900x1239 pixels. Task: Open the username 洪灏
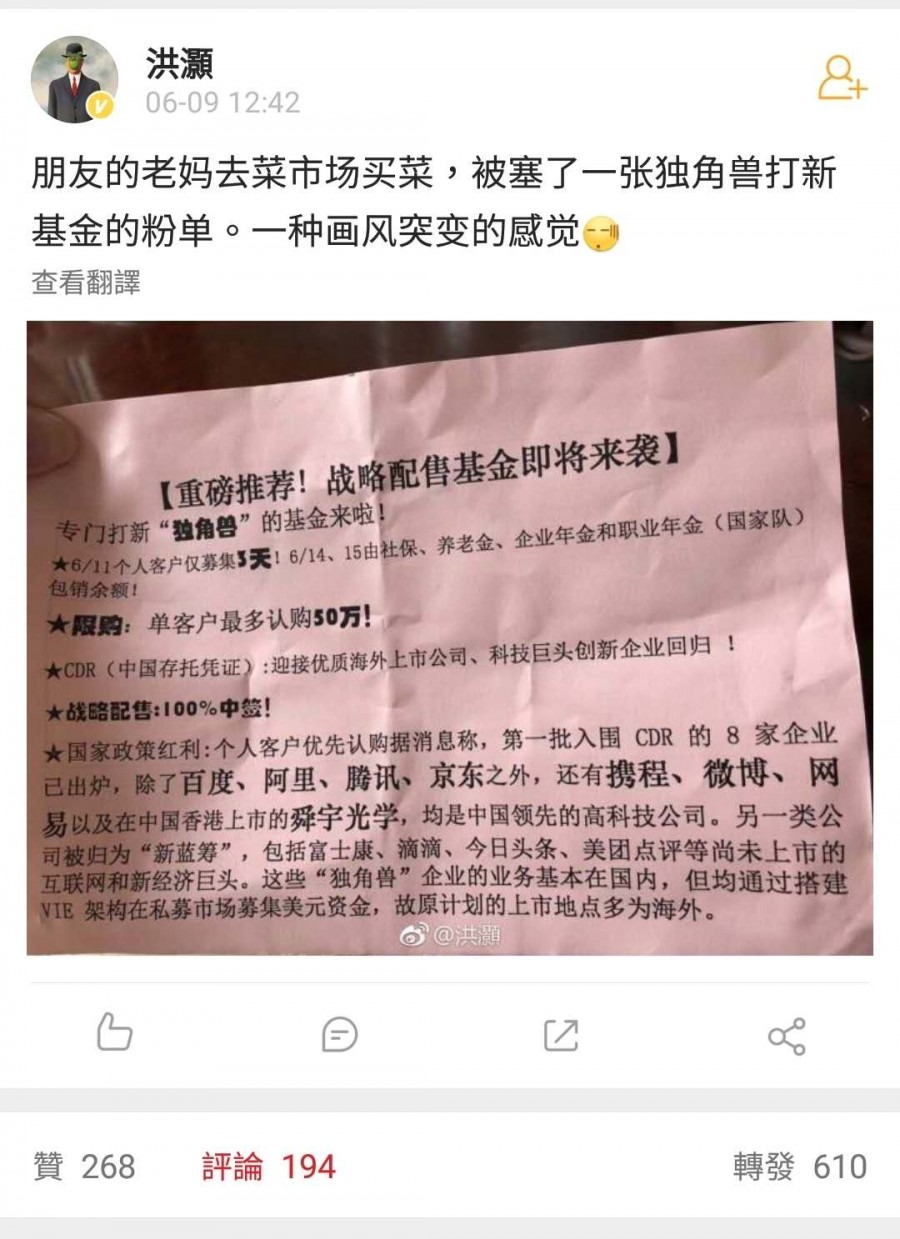click(180, 64)
